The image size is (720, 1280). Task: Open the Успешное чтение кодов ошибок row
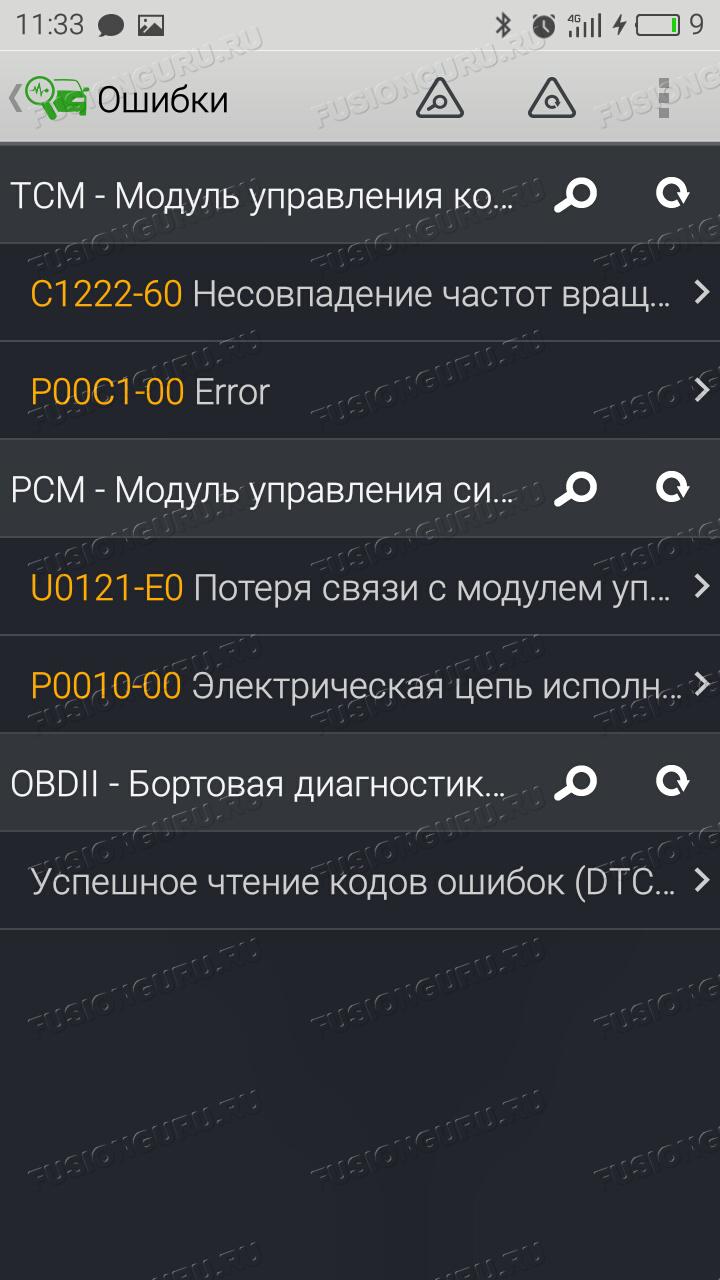coord(360,881)
